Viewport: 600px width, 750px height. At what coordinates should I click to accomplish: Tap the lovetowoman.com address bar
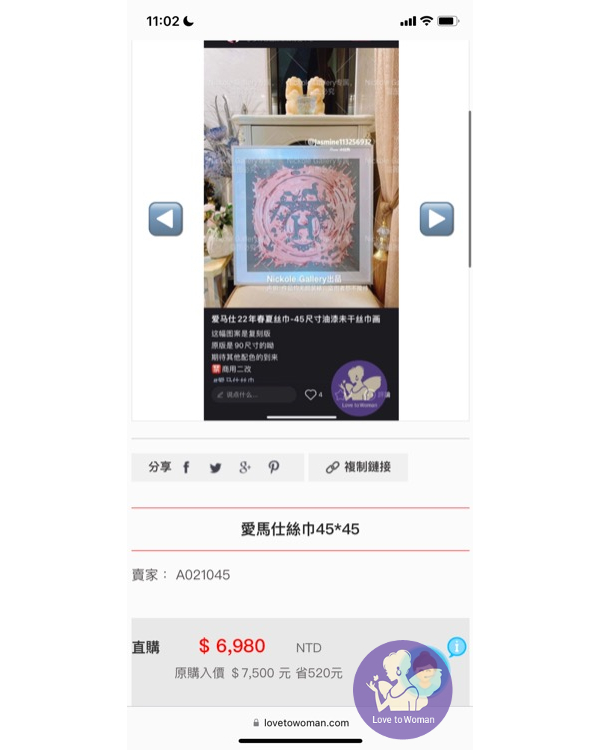(x=300, y=723)
